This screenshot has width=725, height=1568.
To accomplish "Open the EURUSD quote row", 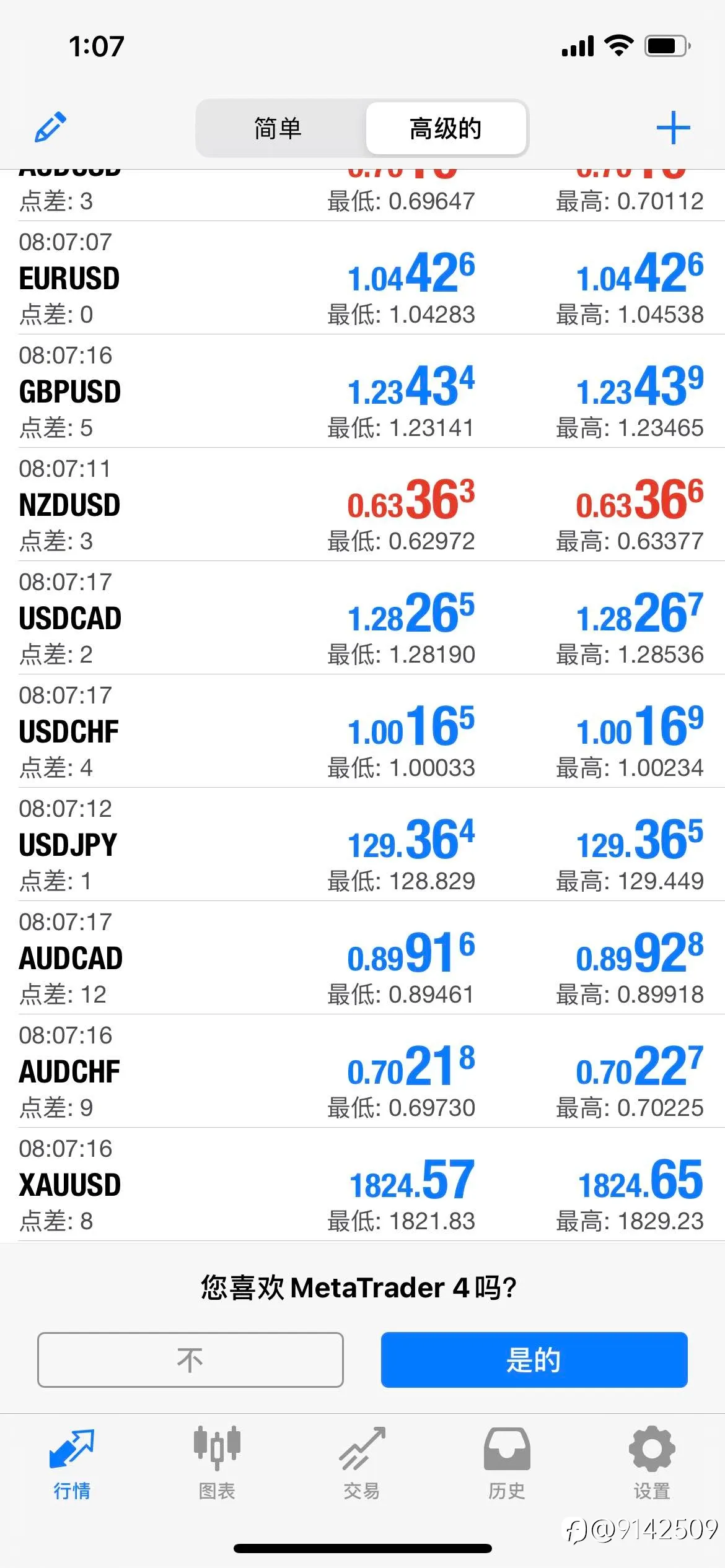I will coord(362,278).
